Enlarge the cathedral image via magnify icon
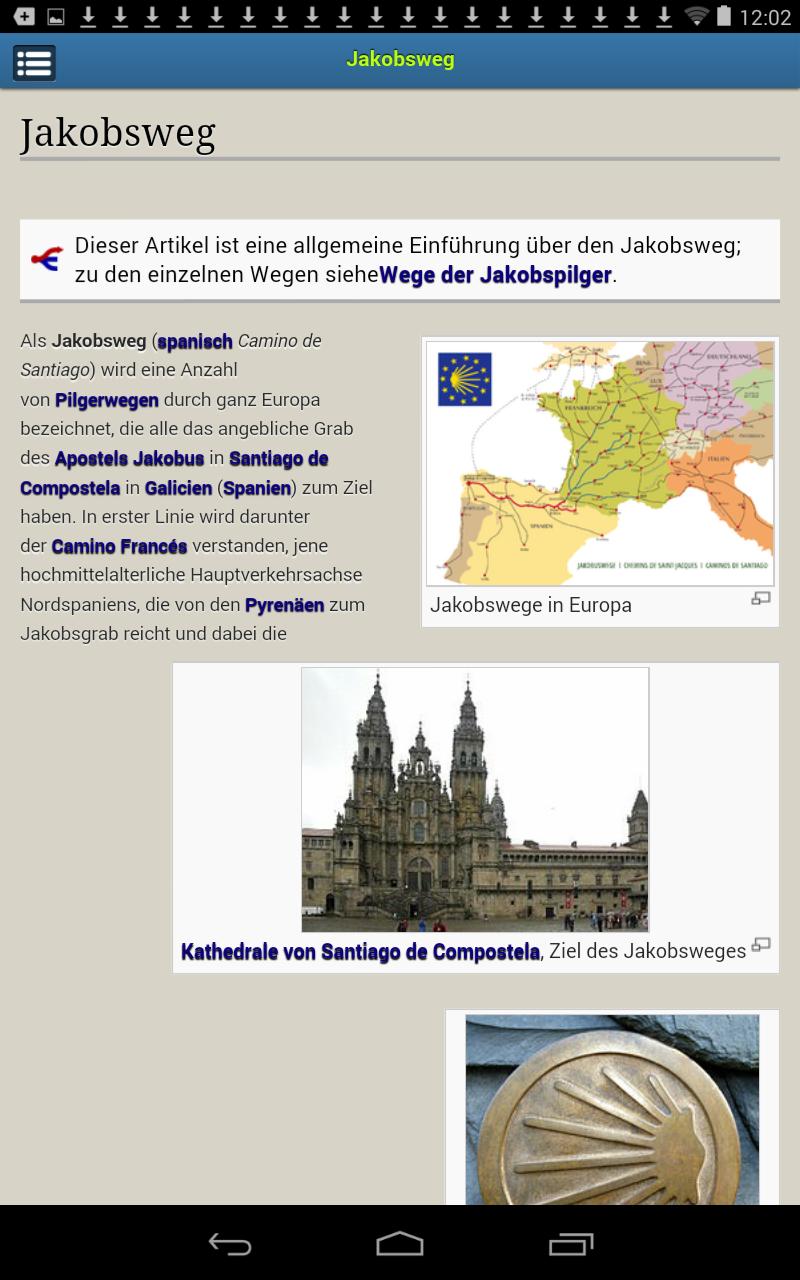 (761, 944)
